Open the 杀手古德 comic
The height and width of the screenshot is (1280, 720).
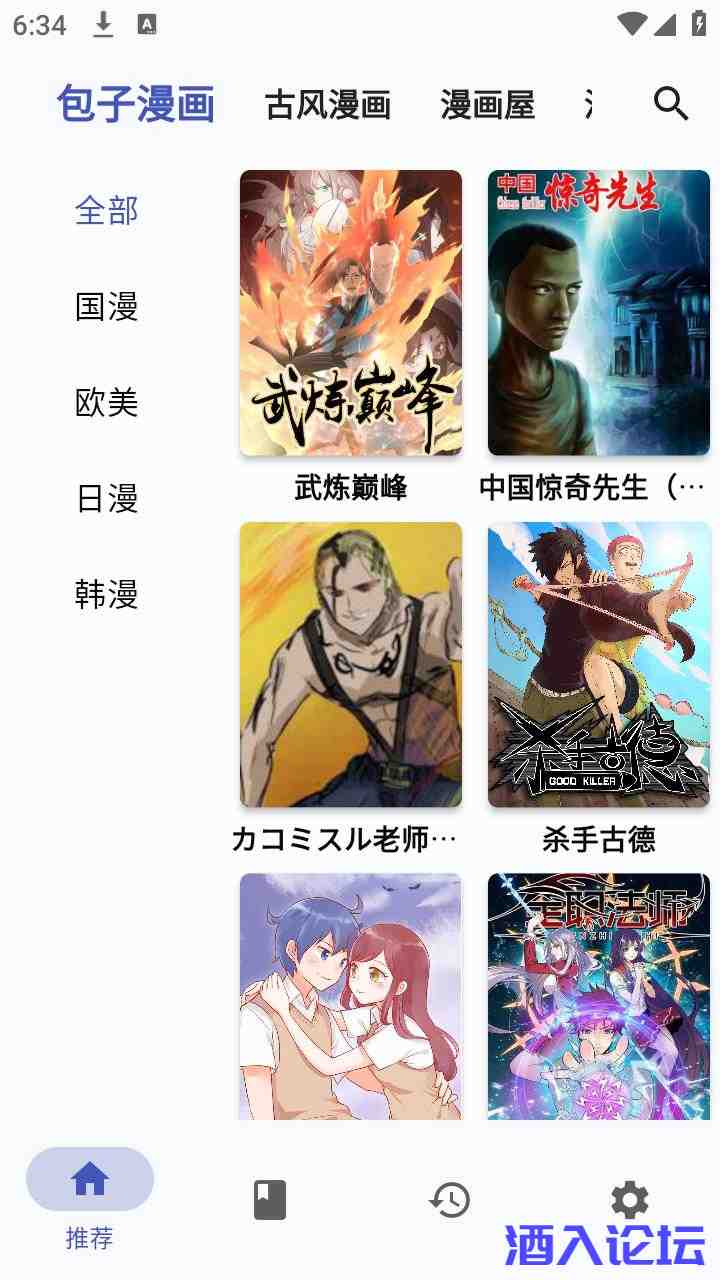click(599, 665)
